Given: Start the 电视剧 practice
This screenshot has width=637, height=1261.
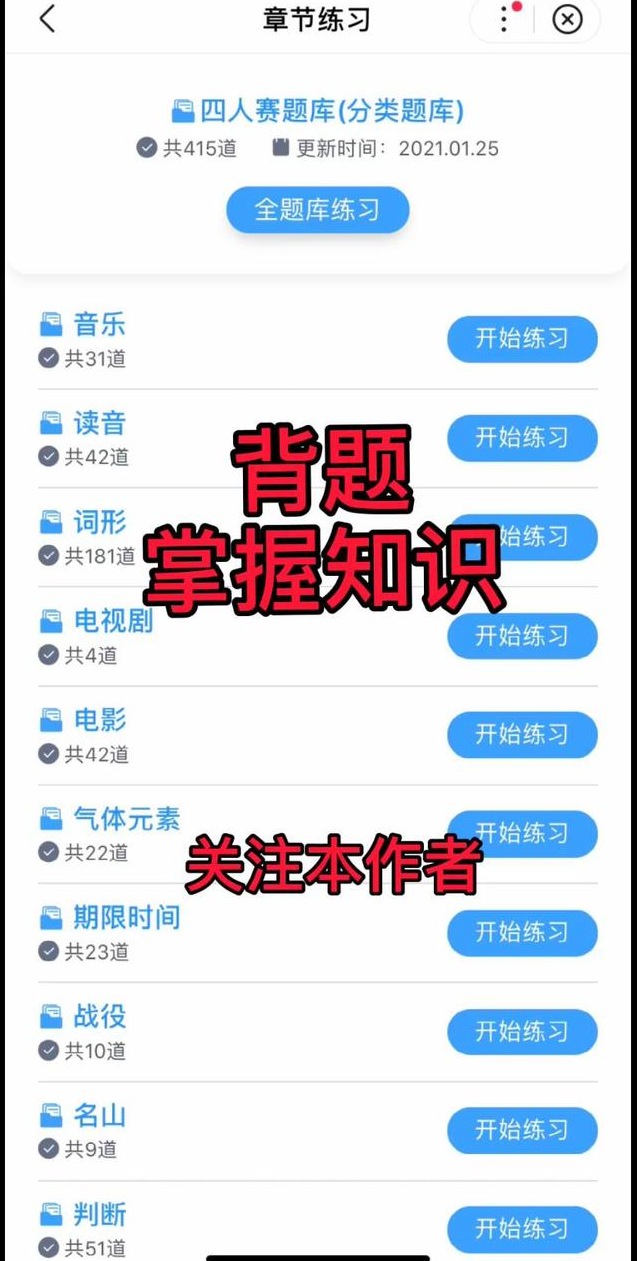Looking at the screenshot, I should [521, 636].
